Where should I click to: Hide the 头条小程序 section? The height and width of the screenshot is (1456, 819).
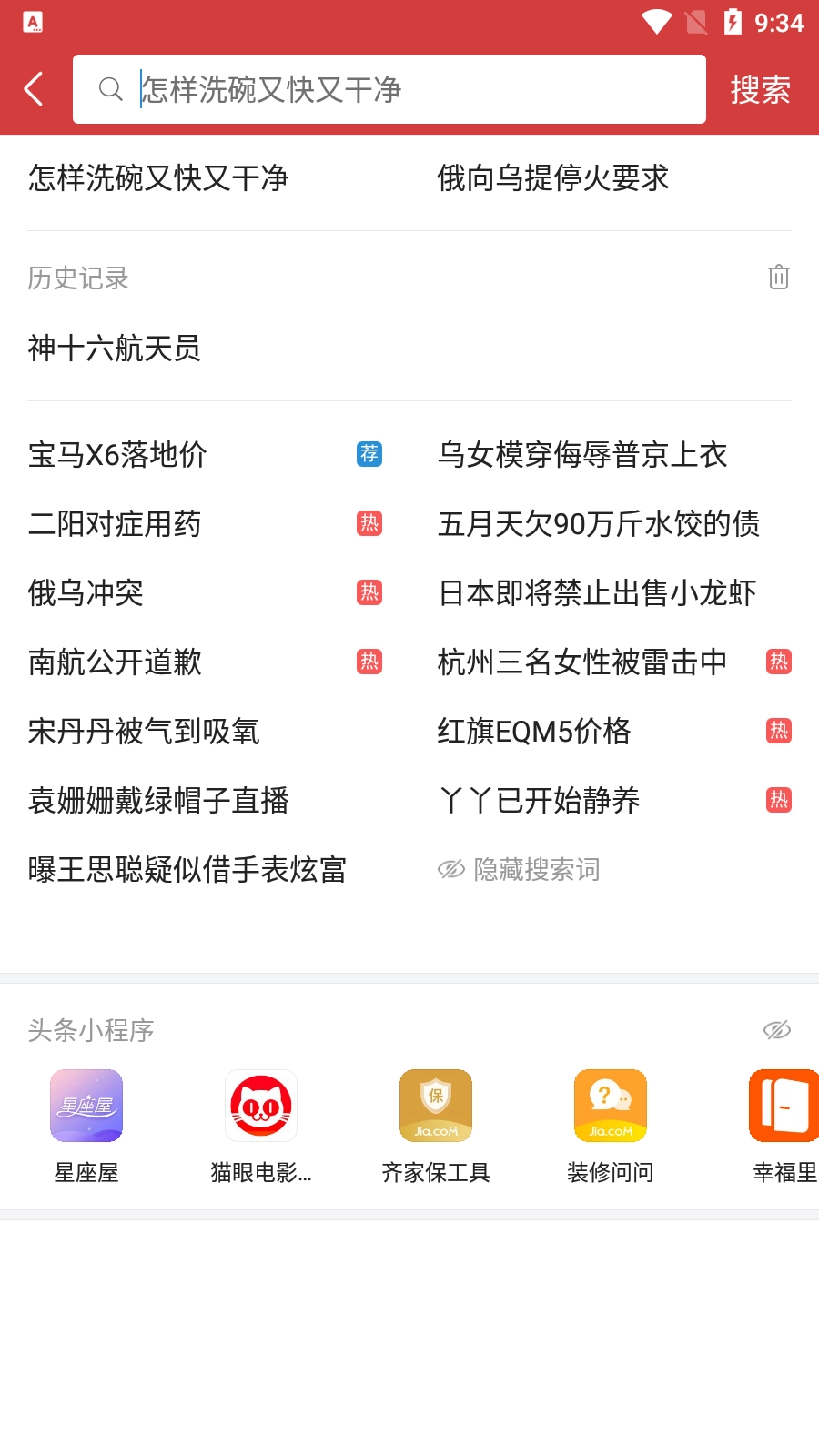click(x=776, y=1029)
